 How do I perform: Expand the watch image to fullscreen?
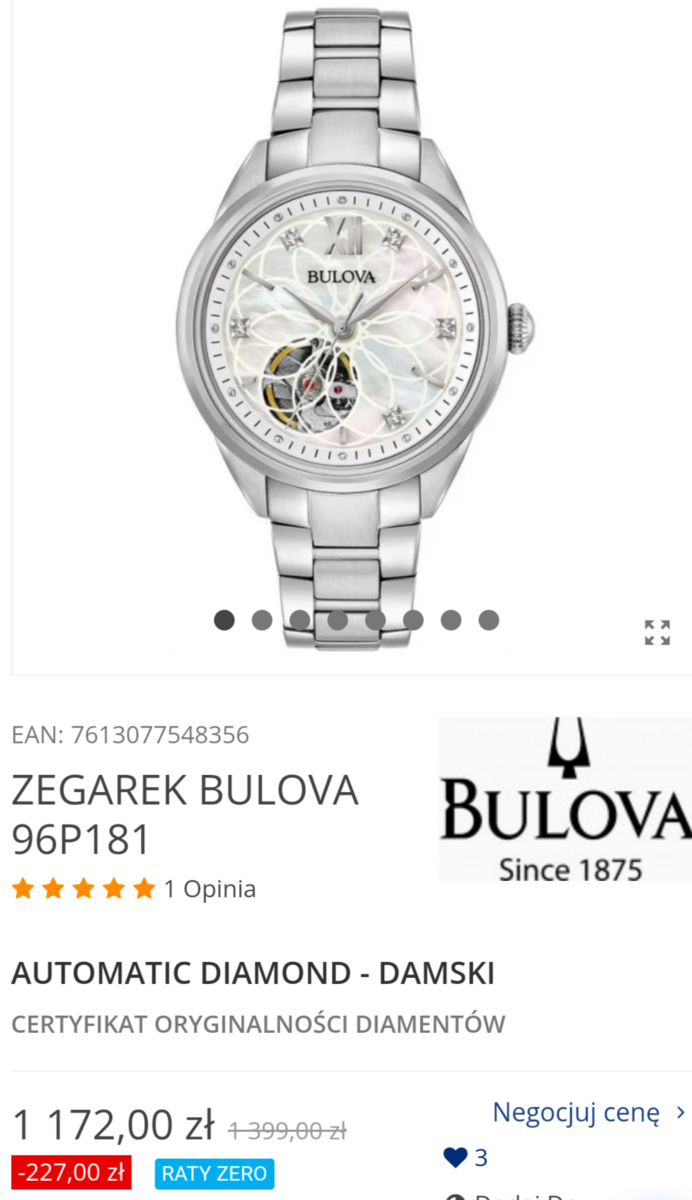(657, 632)
